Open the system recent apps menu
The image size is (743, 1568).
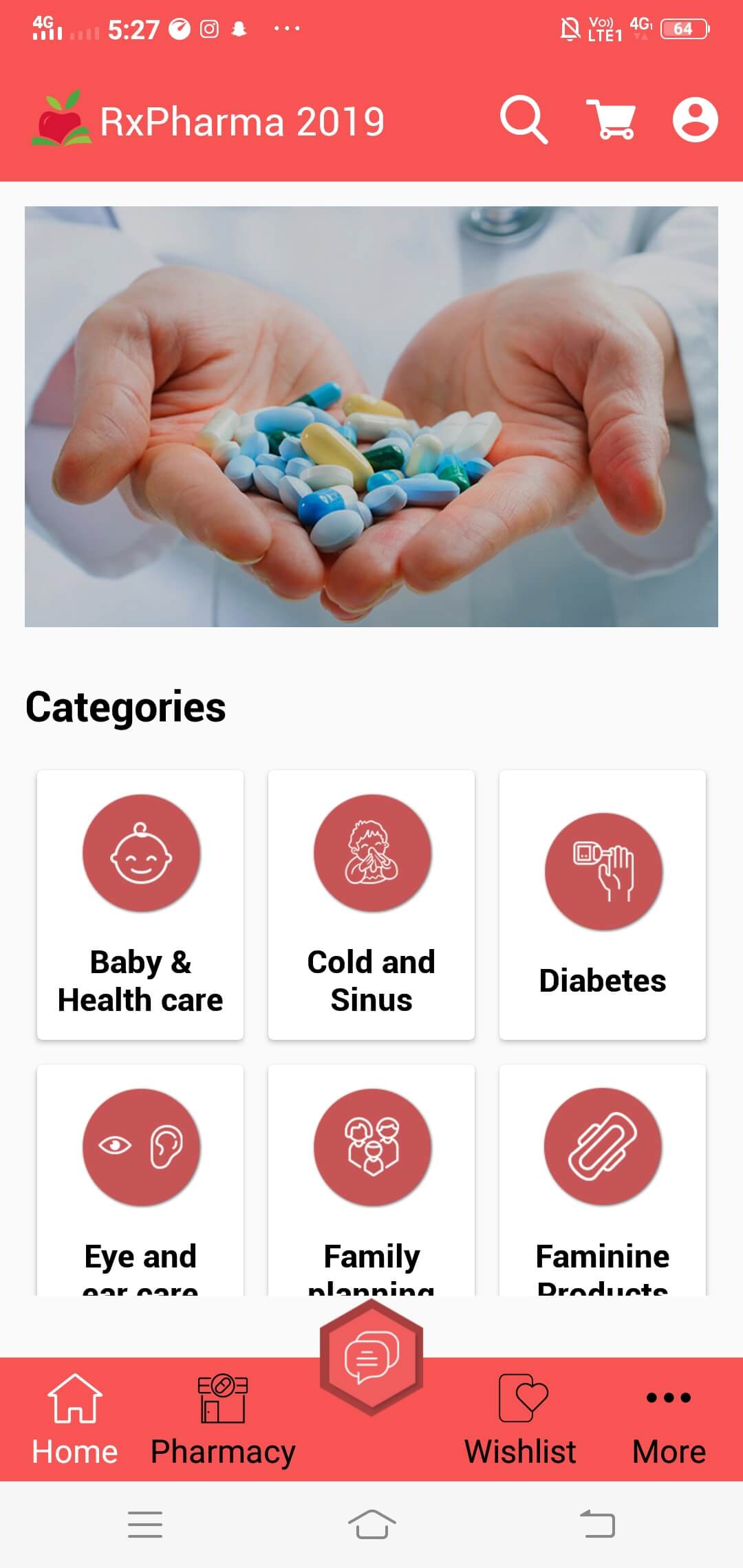point(145,1524)
